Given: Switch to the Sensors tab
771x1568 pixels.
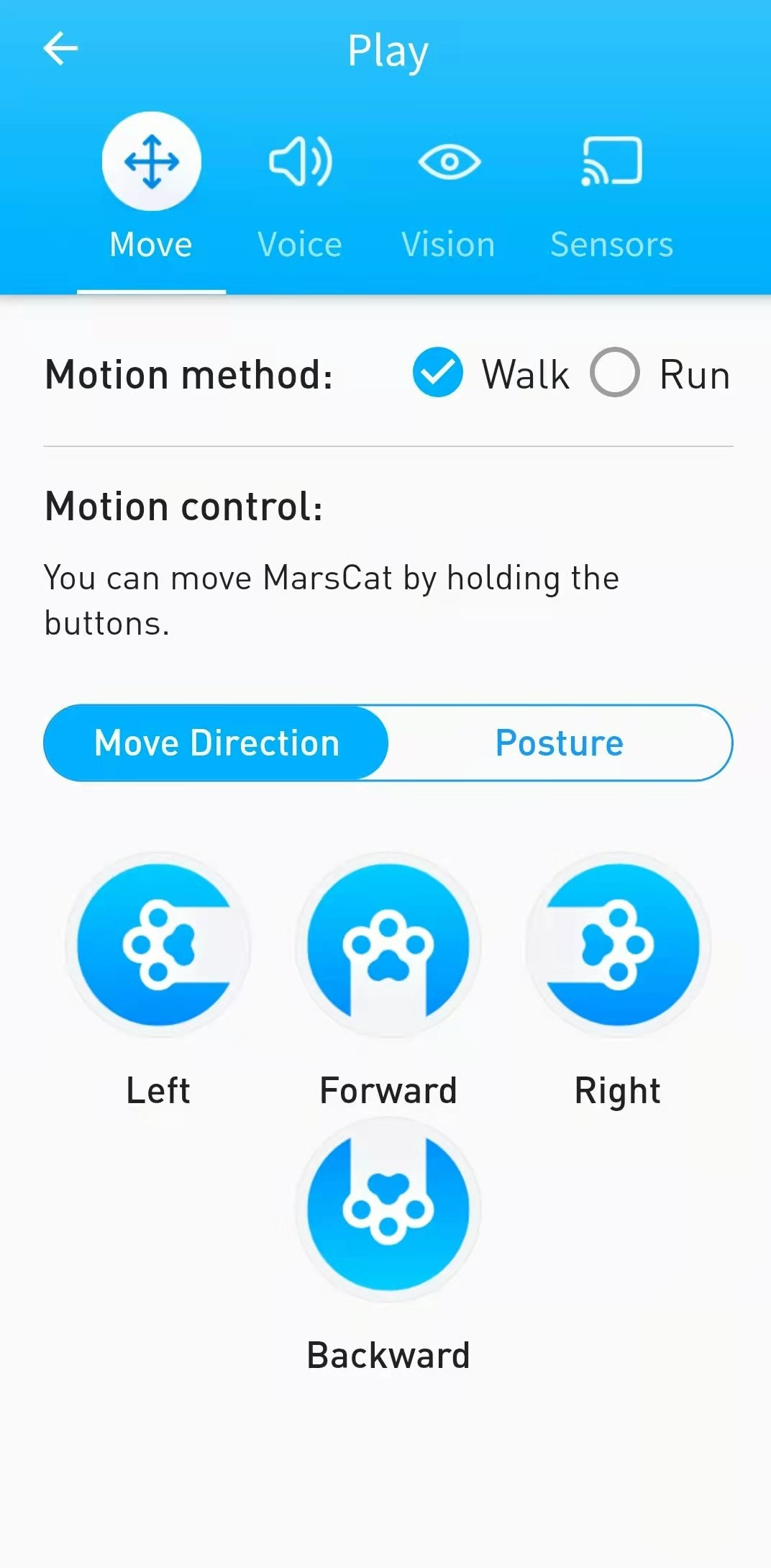Looking at the screenshot, I should pos(612,187).
